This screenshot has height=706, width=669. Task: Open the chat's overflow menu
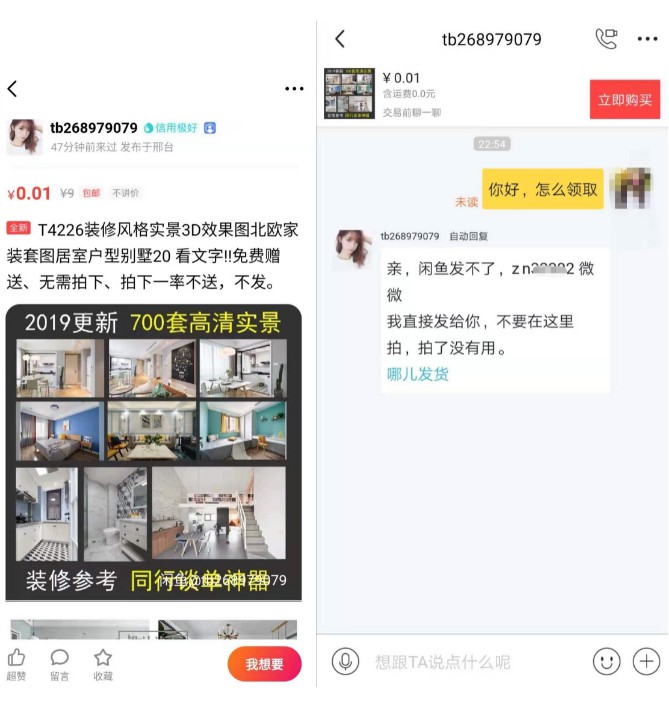point(647,39)
